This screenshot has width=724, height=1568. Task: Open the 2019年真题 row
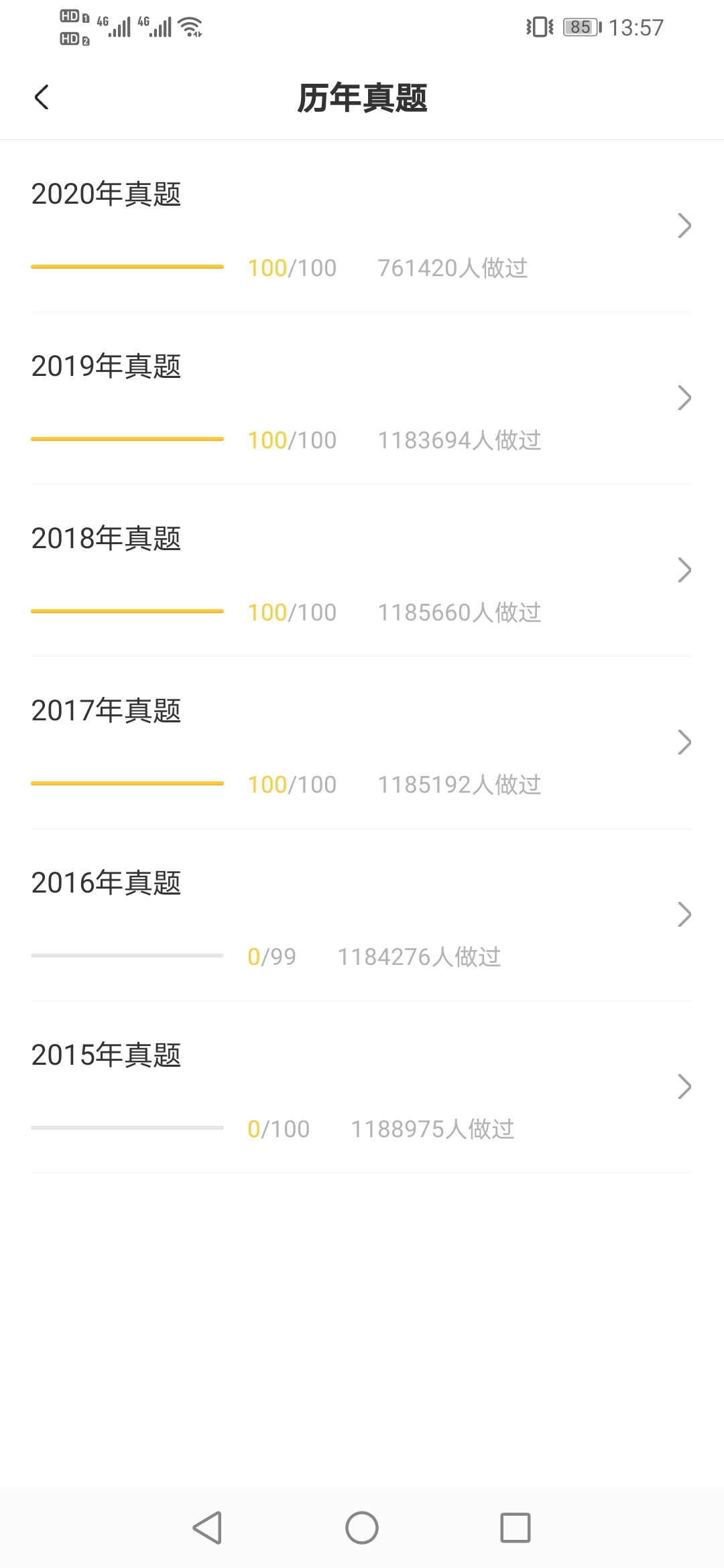[x=362, y=398]
